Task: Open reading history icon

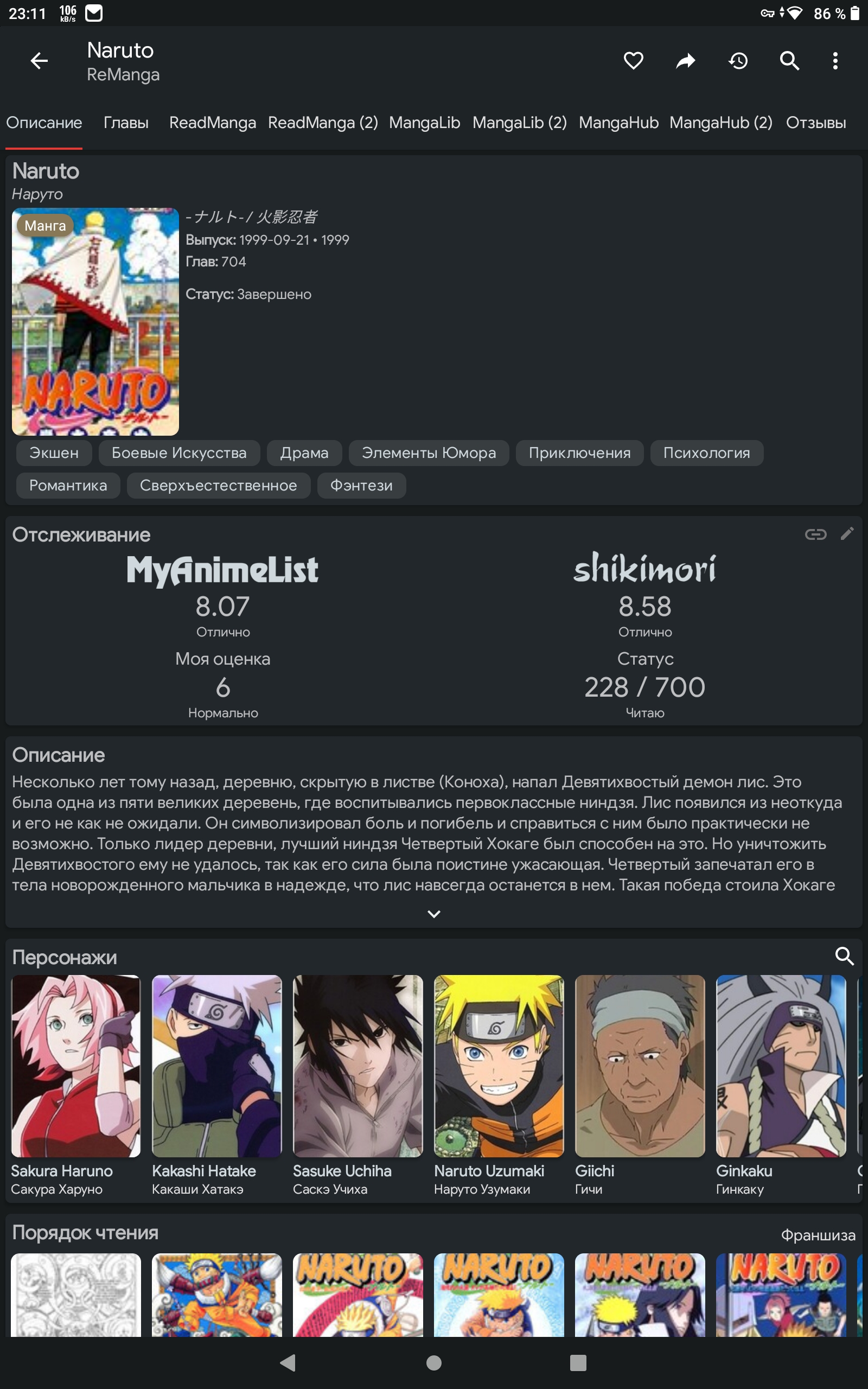Action: click(x=738, y=61)
